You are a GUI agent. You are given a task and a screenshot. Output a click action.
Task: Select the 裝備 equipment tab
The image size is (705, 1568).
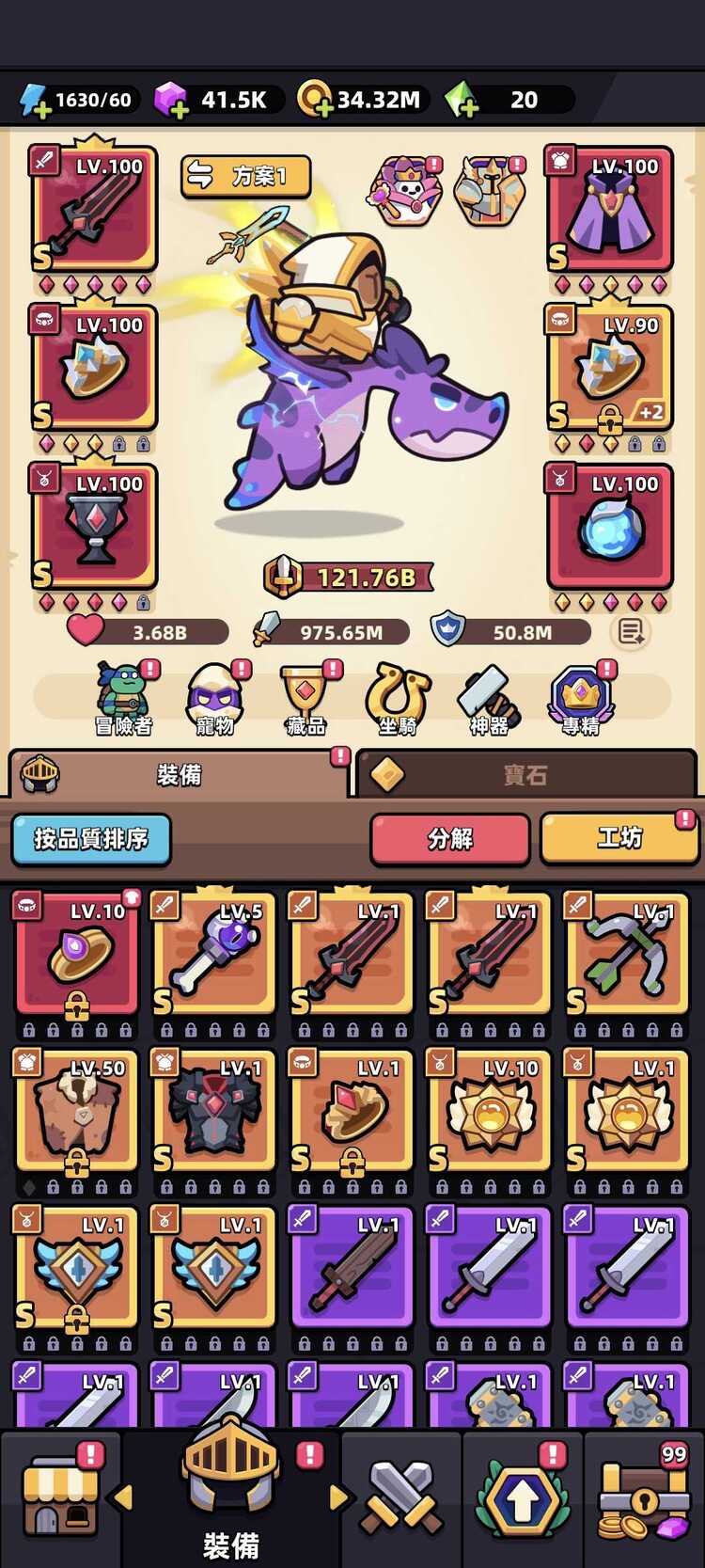pos(179,775)
